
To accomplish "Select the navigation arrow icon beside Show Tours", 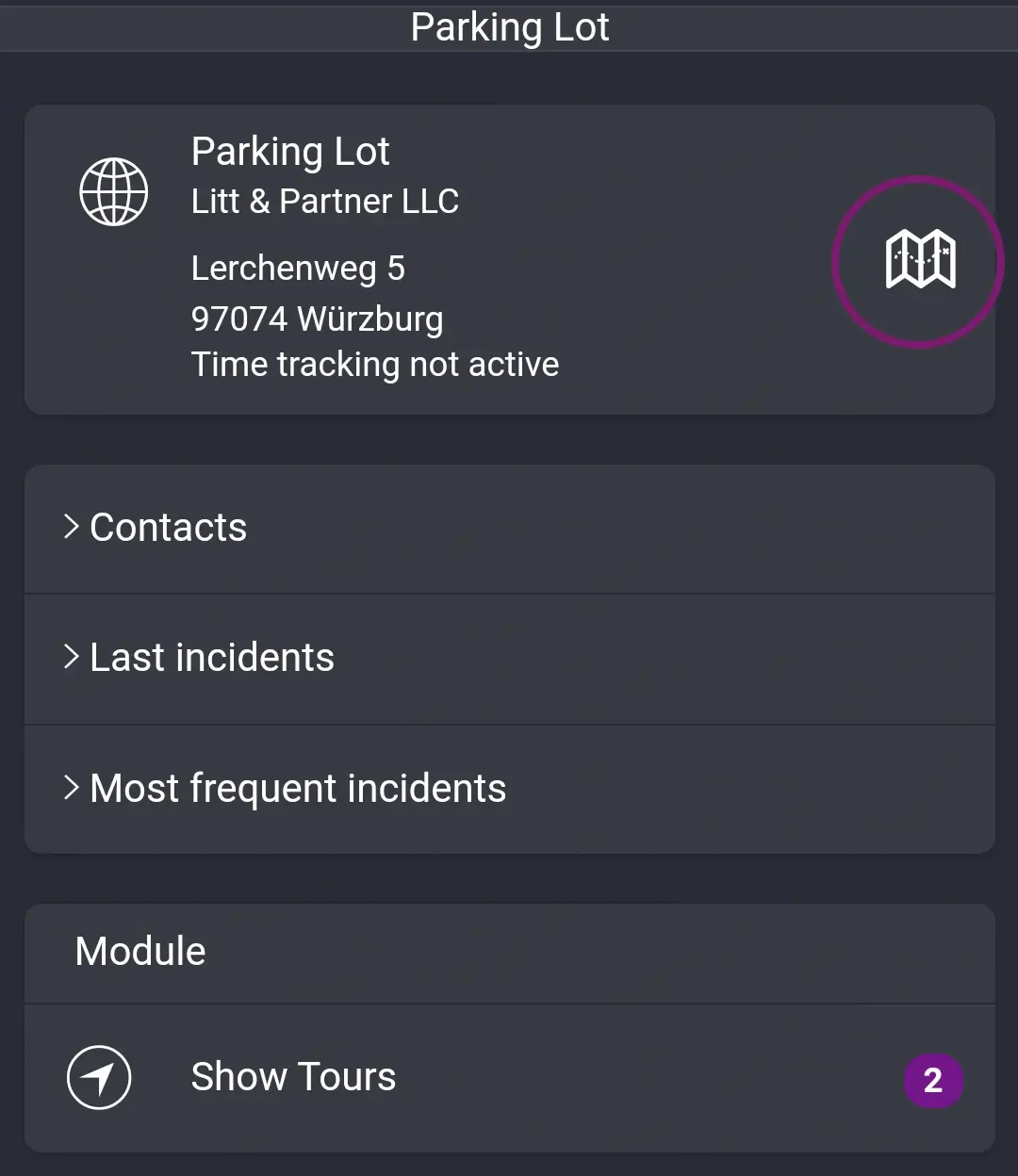I will pos(99,1077).
